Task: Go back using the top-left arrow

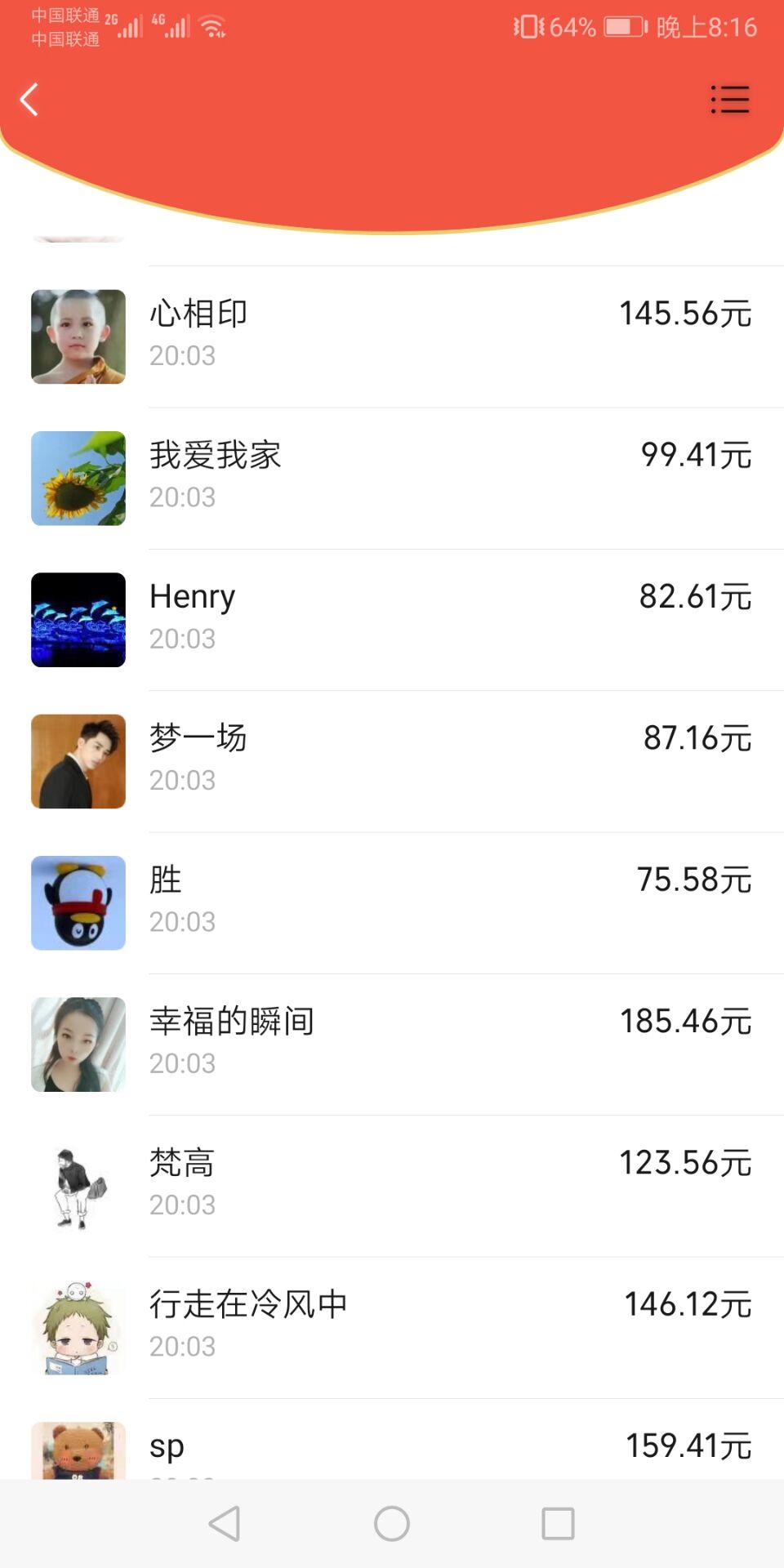Action: coord(29,100)
